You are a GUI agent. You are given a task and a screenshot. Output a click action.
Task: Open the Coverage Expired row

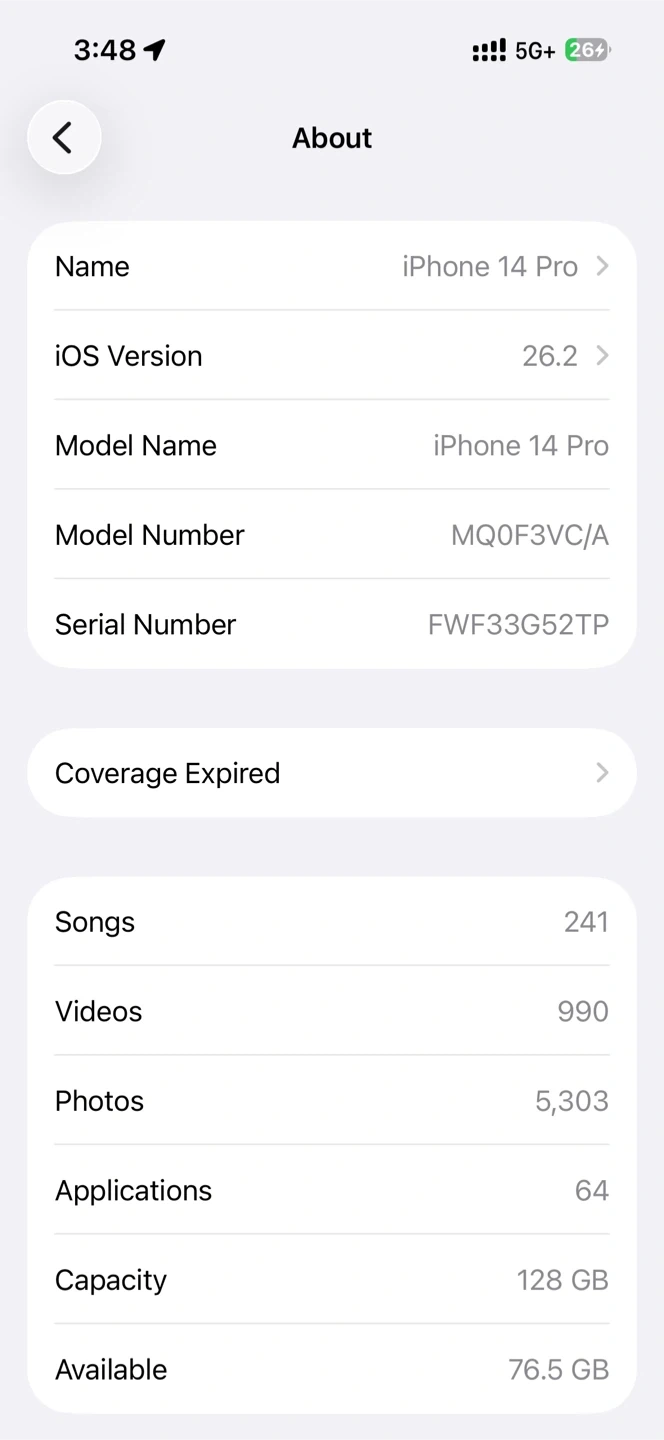coord(332,773)
